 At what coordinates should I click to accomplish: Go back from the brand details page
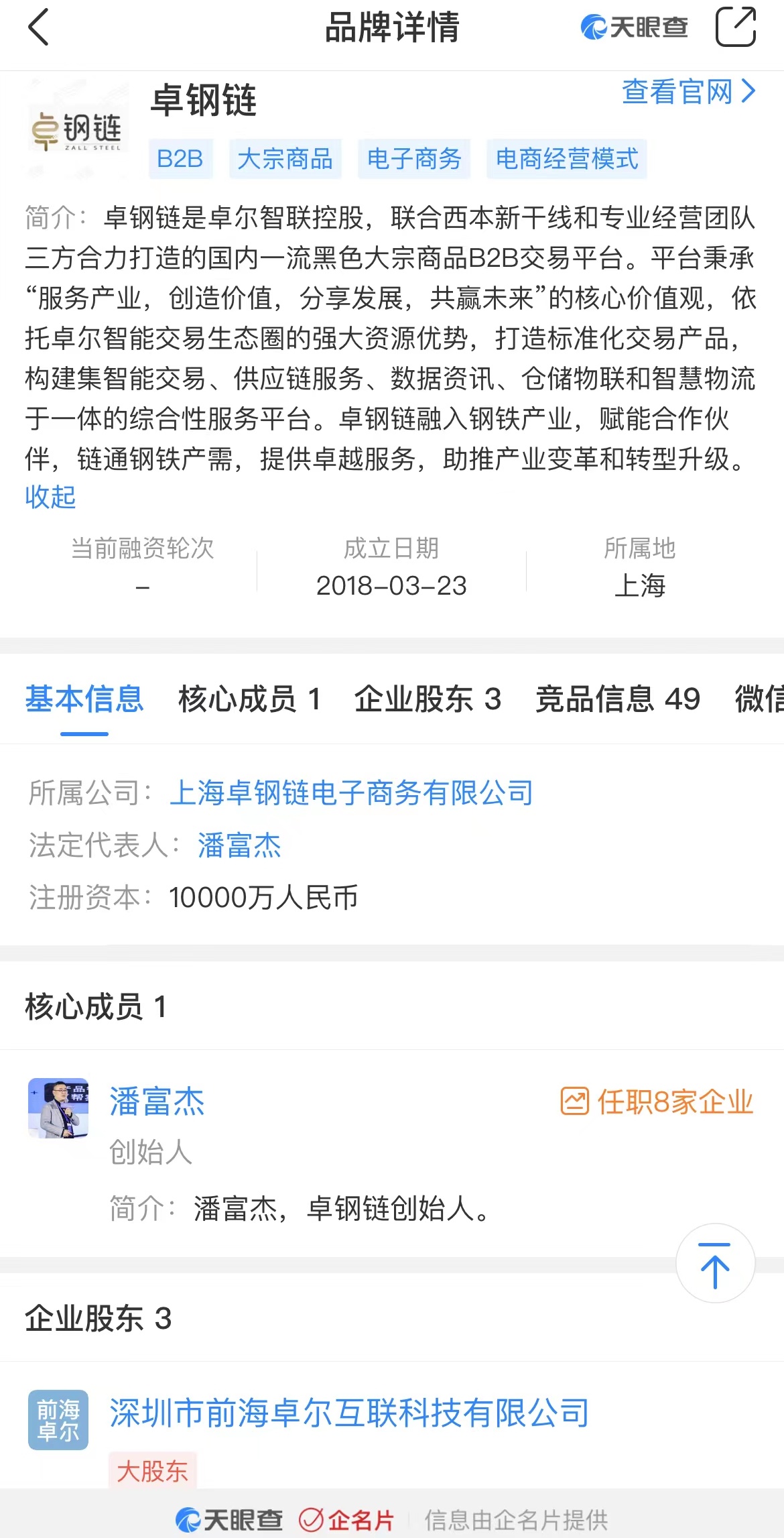[x=39, y=28]
